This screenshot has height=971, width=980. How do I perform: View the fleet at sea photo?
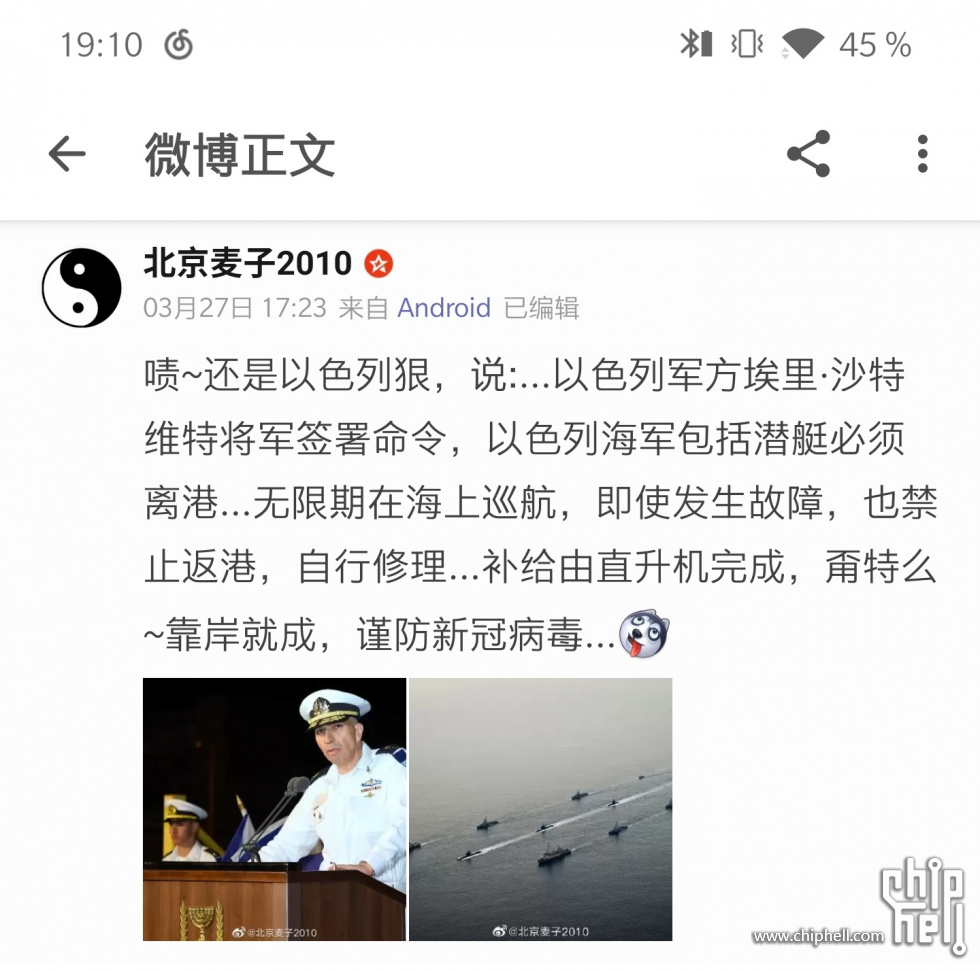coord(541,808)
